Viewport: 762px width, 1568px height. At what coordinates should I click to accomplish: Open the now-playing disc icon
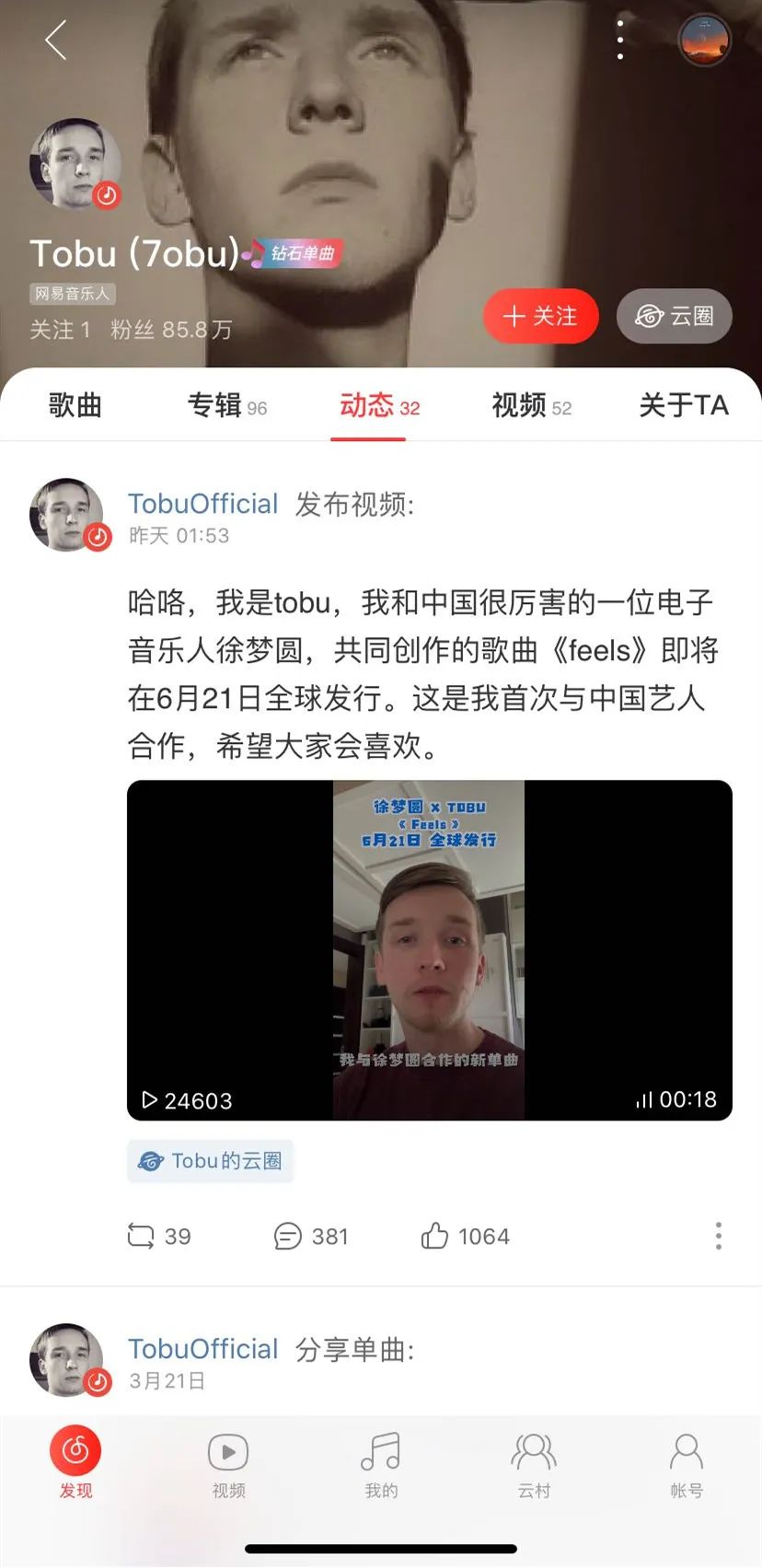pos(704,41)
